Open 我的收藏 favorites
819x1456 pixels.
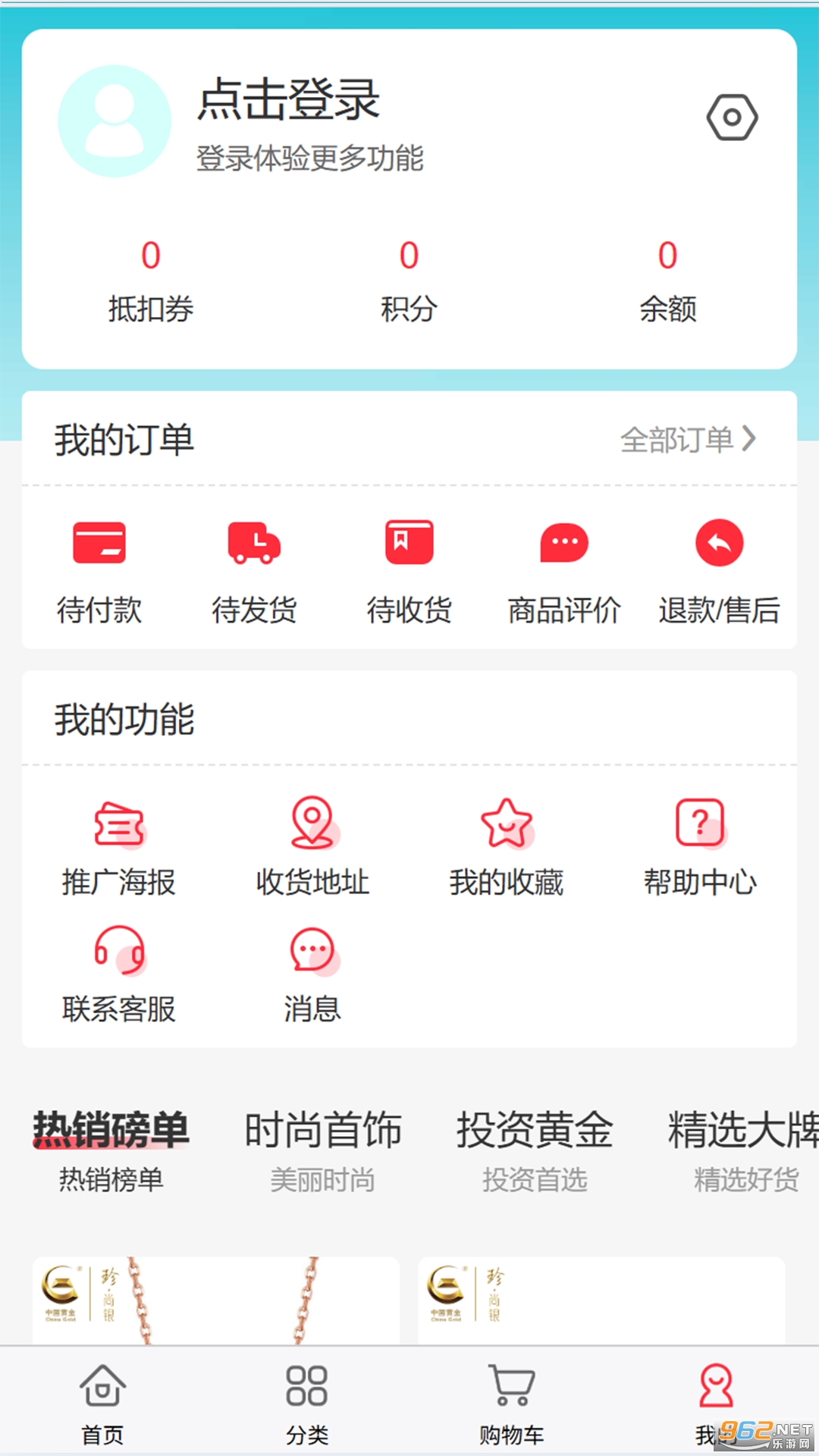507,846
